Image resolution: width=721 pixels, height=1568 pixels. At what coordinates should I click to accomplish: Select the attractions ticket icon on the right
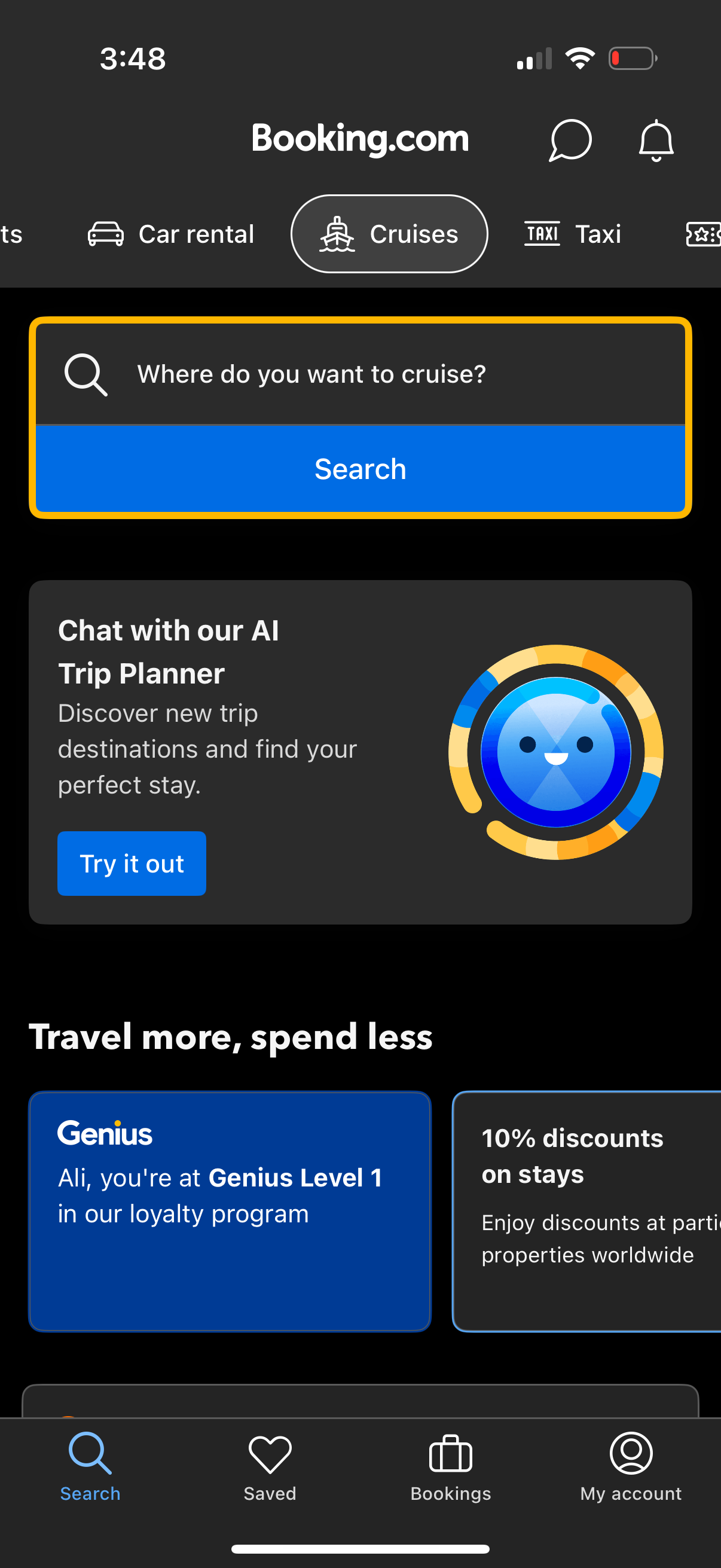(704, 233)
